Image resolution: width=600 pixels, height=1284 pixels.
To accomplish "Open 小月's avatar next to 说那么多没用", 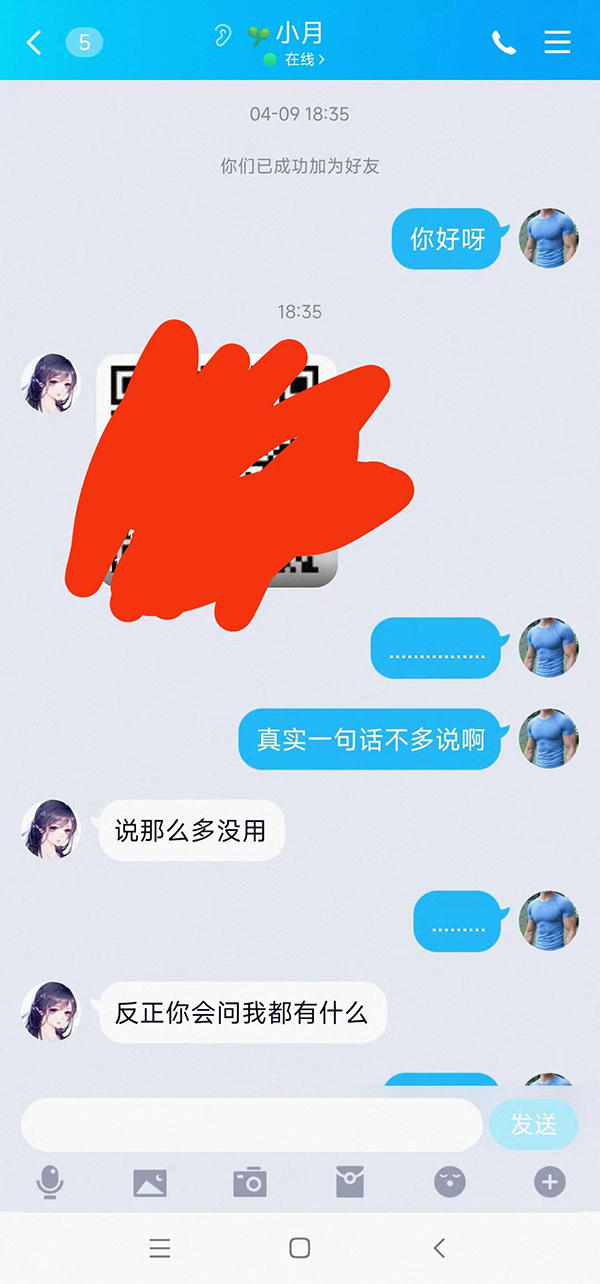I will click(x=50, y=829).
